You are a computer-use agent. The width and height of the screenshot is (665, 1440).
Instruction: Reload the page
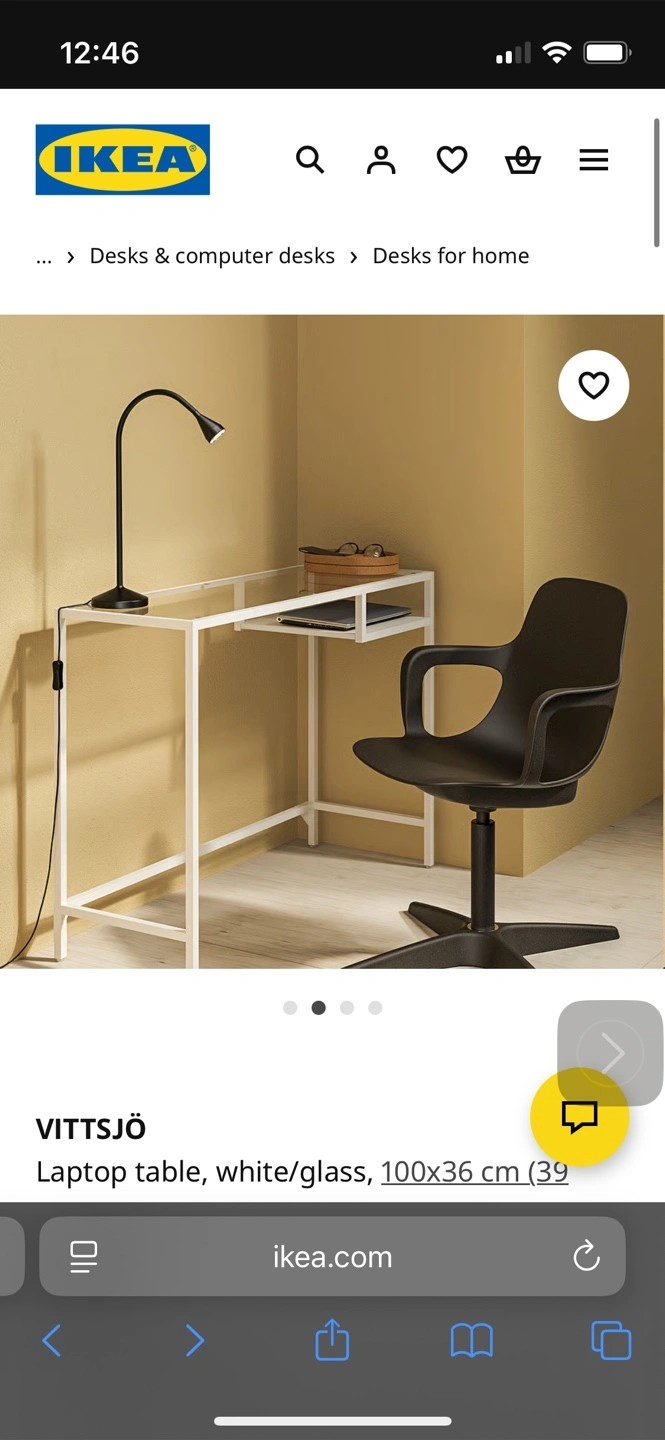[x=586, y=1256]
